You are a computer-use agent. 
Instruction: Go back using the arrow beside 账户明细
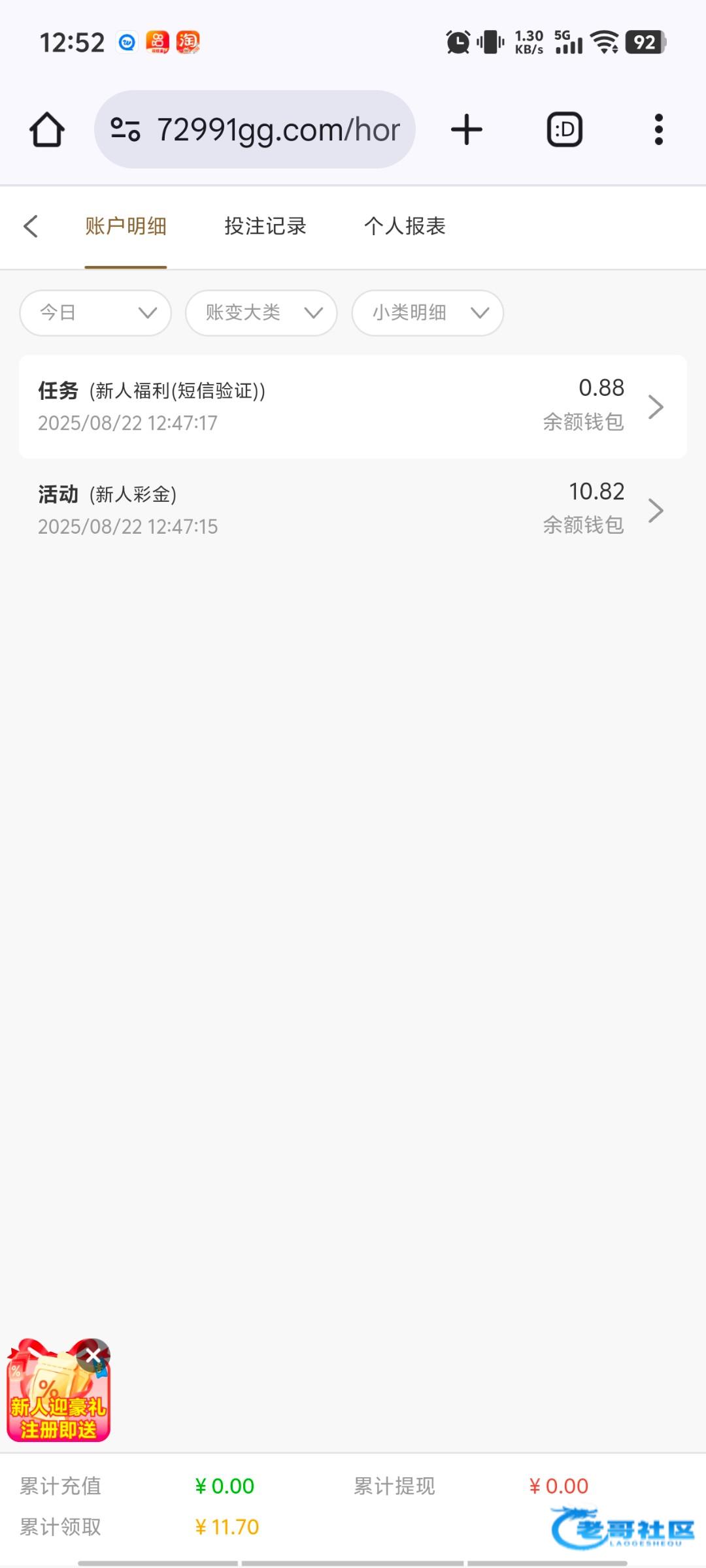31,227
